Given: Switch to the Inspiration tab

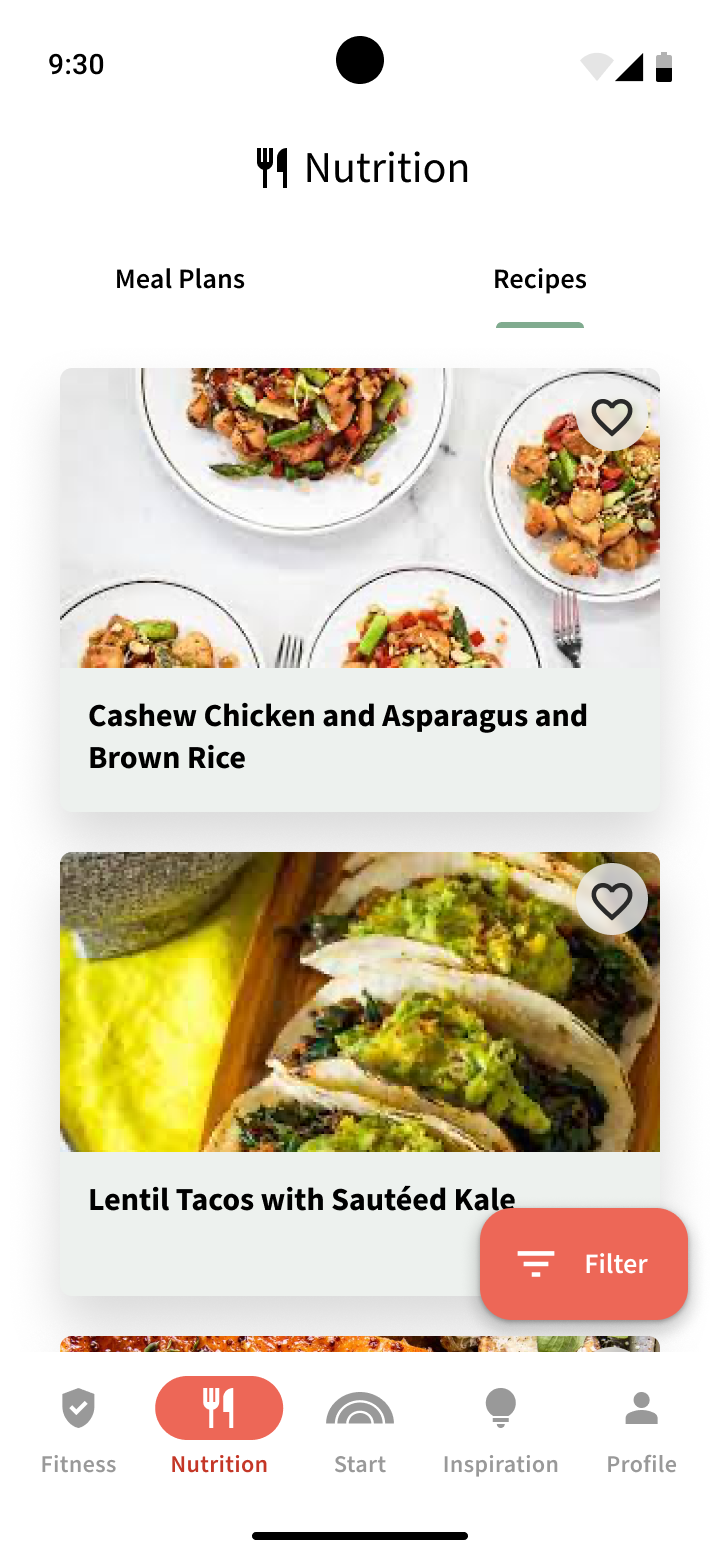Looking at the screenshot, I should coord(500,1430).
